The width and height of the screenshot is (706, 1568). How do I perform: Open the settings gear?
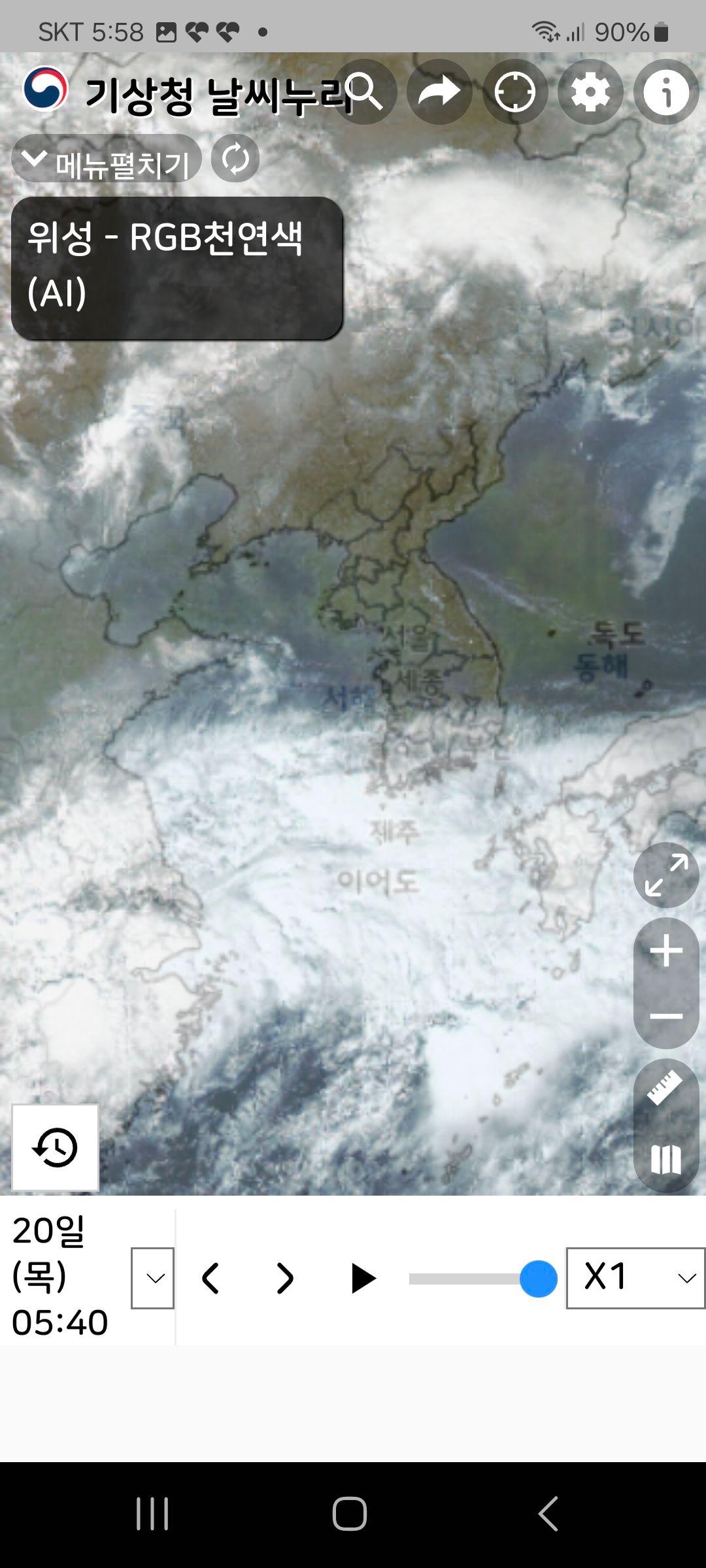tap(590, 92)
